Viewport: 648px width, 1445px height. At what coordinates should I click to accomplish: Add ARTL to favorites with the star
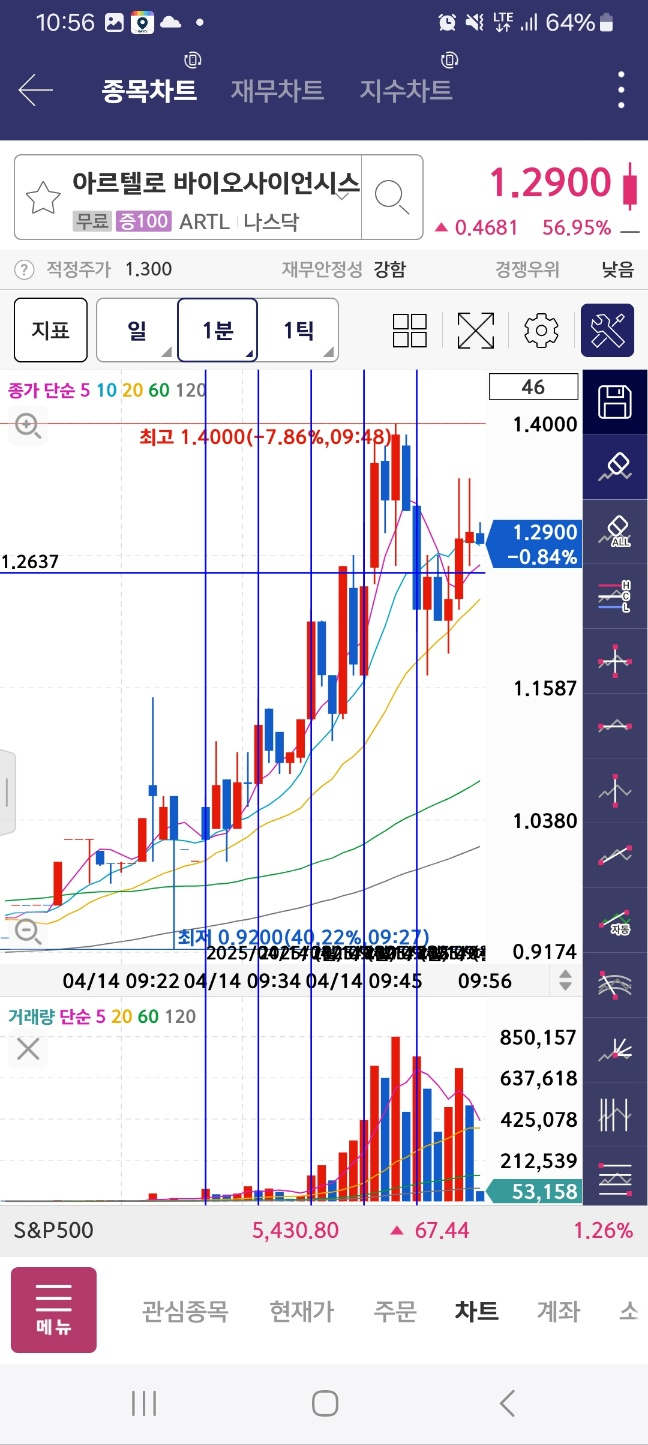coord(43,198)
